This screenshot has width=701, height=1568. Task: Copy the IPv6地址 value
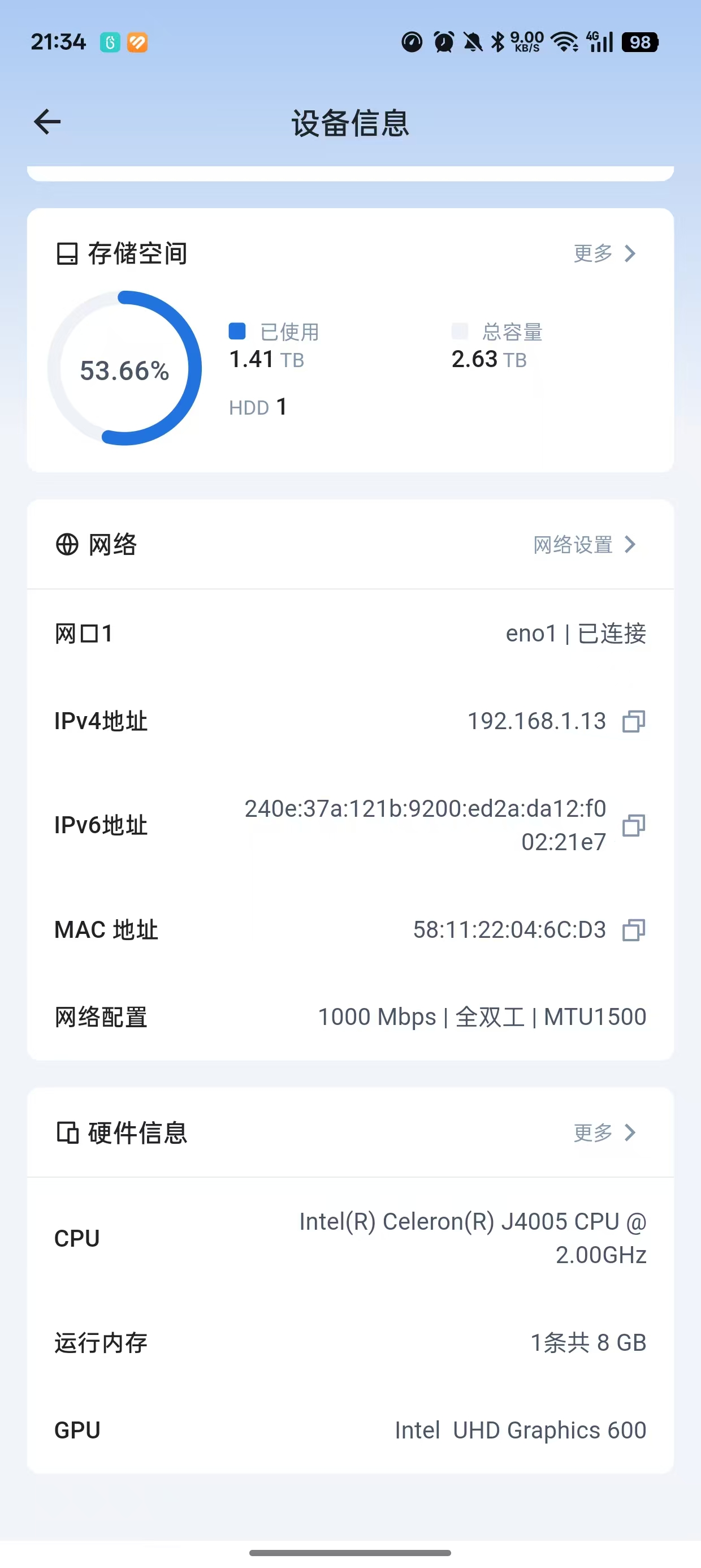(634, 825)
